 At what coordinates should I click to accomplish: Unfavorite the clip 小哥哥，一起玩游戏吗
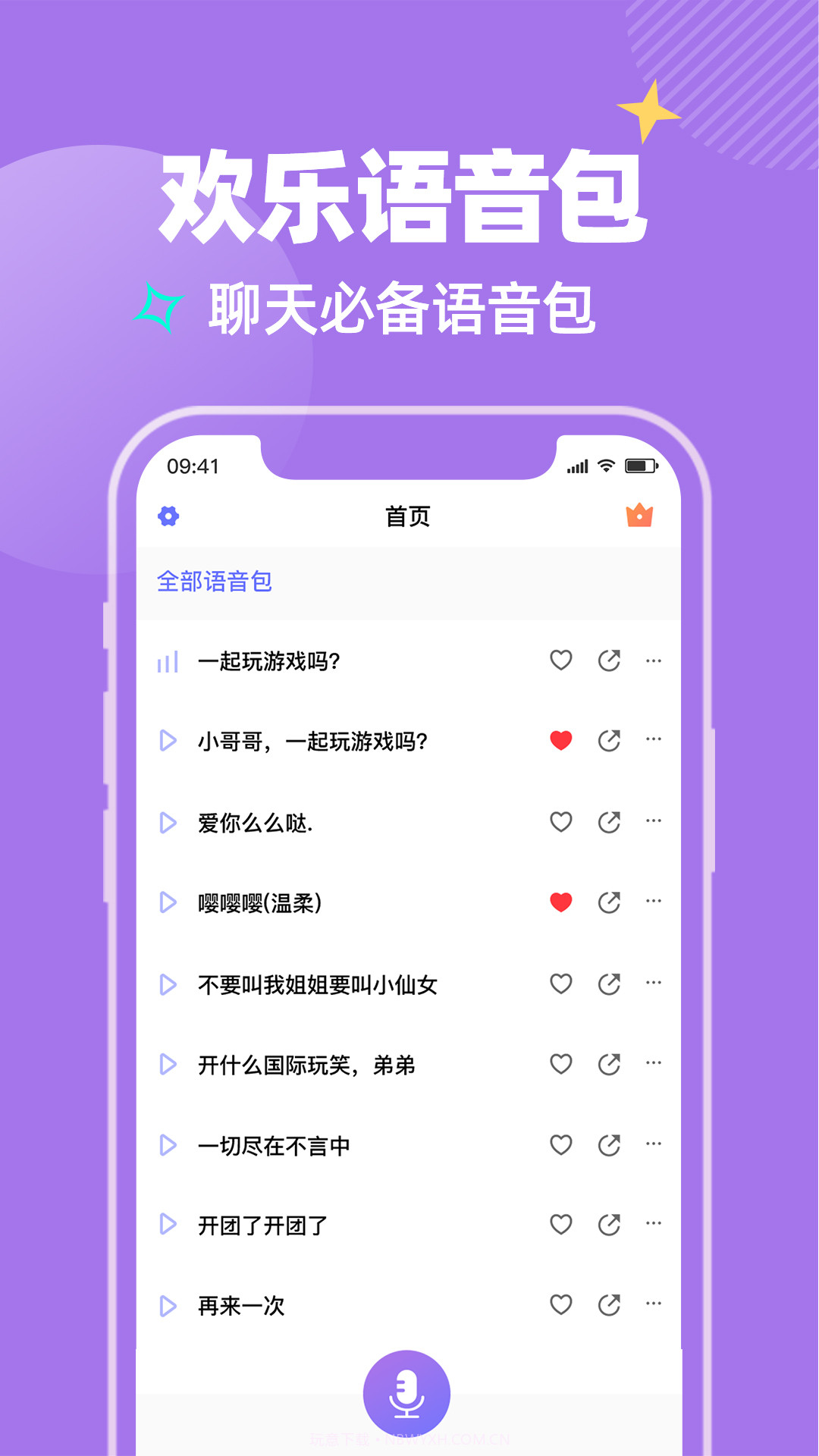561,741
